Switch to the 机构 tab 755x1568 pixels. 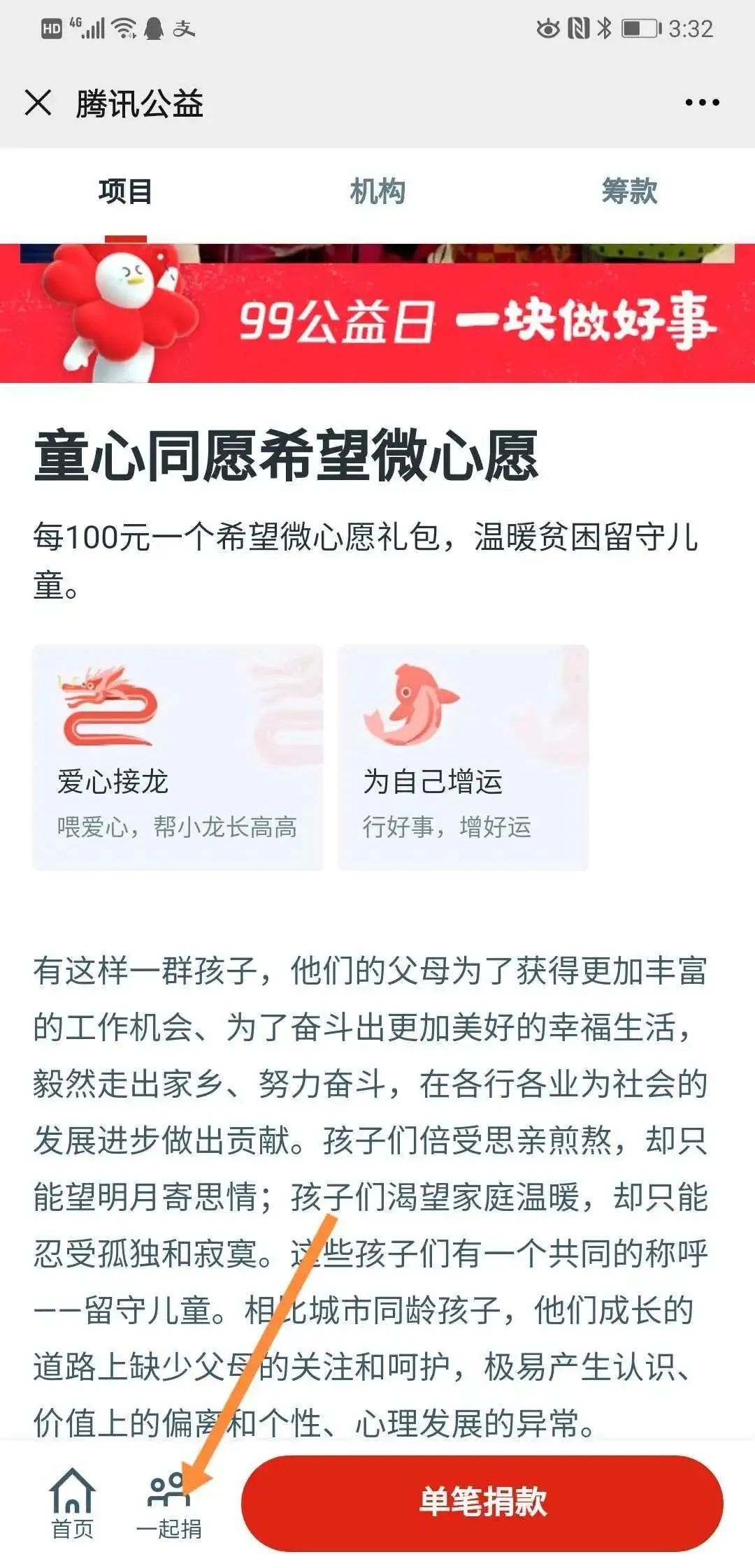pyautogui.click(x=377, y=192)
